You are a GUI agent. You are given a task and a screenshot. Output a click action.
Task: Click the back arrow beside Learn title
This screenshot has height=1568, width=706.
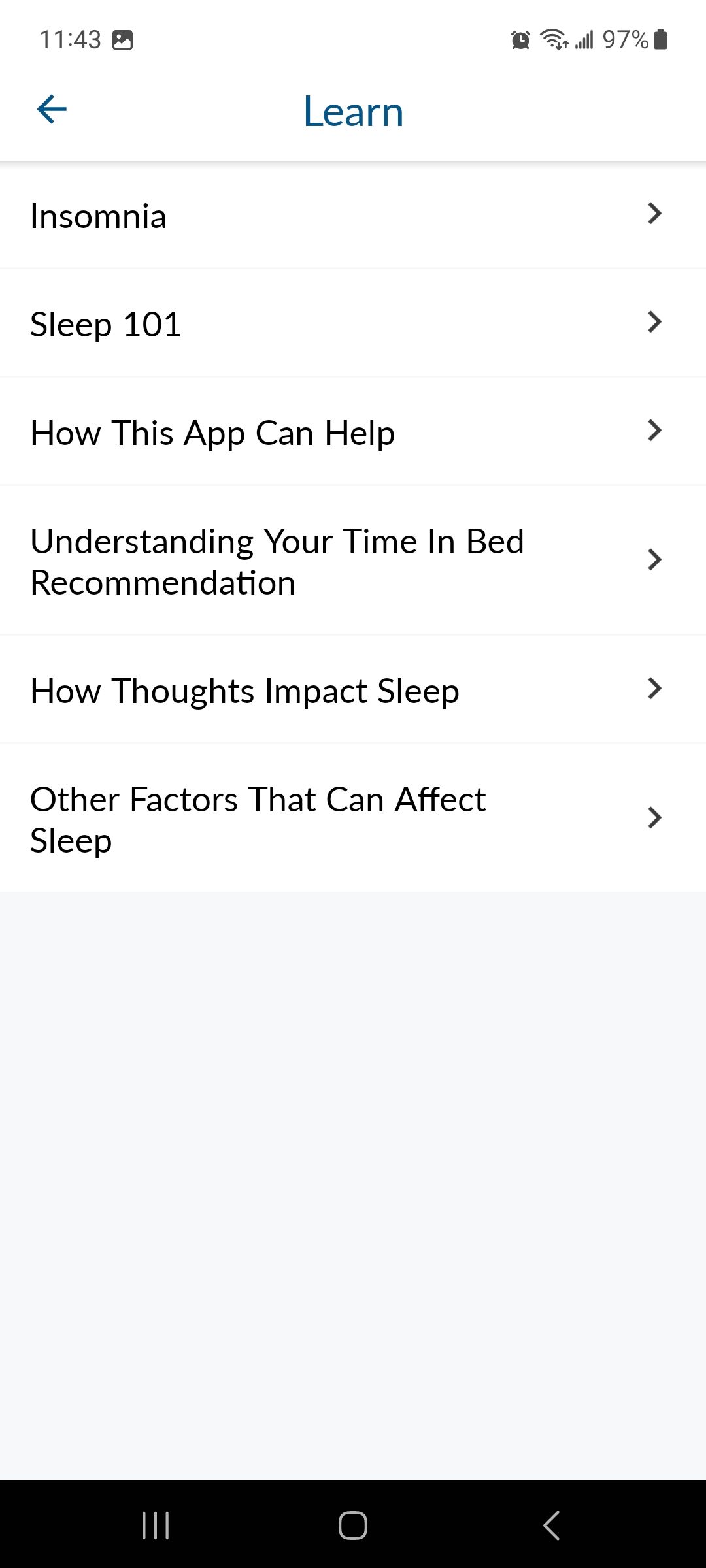52,109
